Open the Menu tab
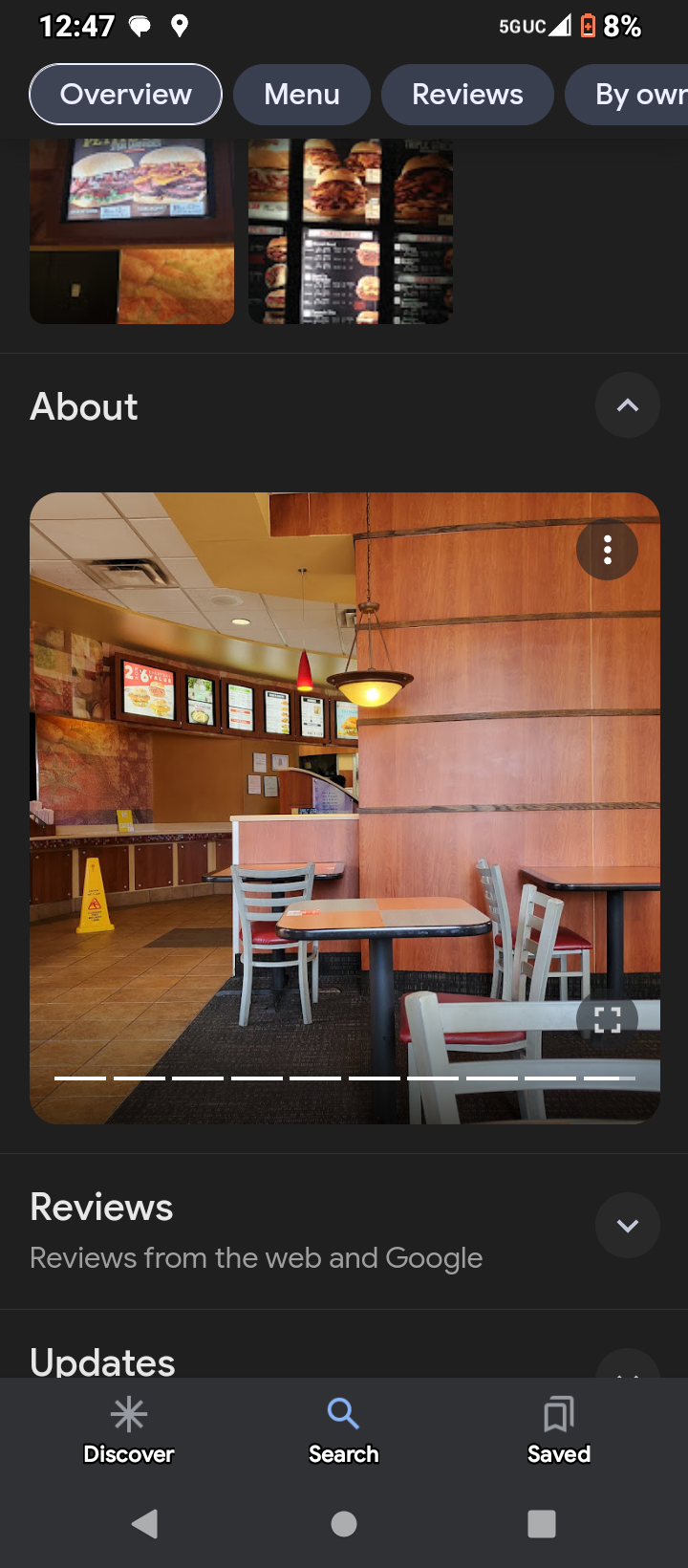 tap(302, 95)
